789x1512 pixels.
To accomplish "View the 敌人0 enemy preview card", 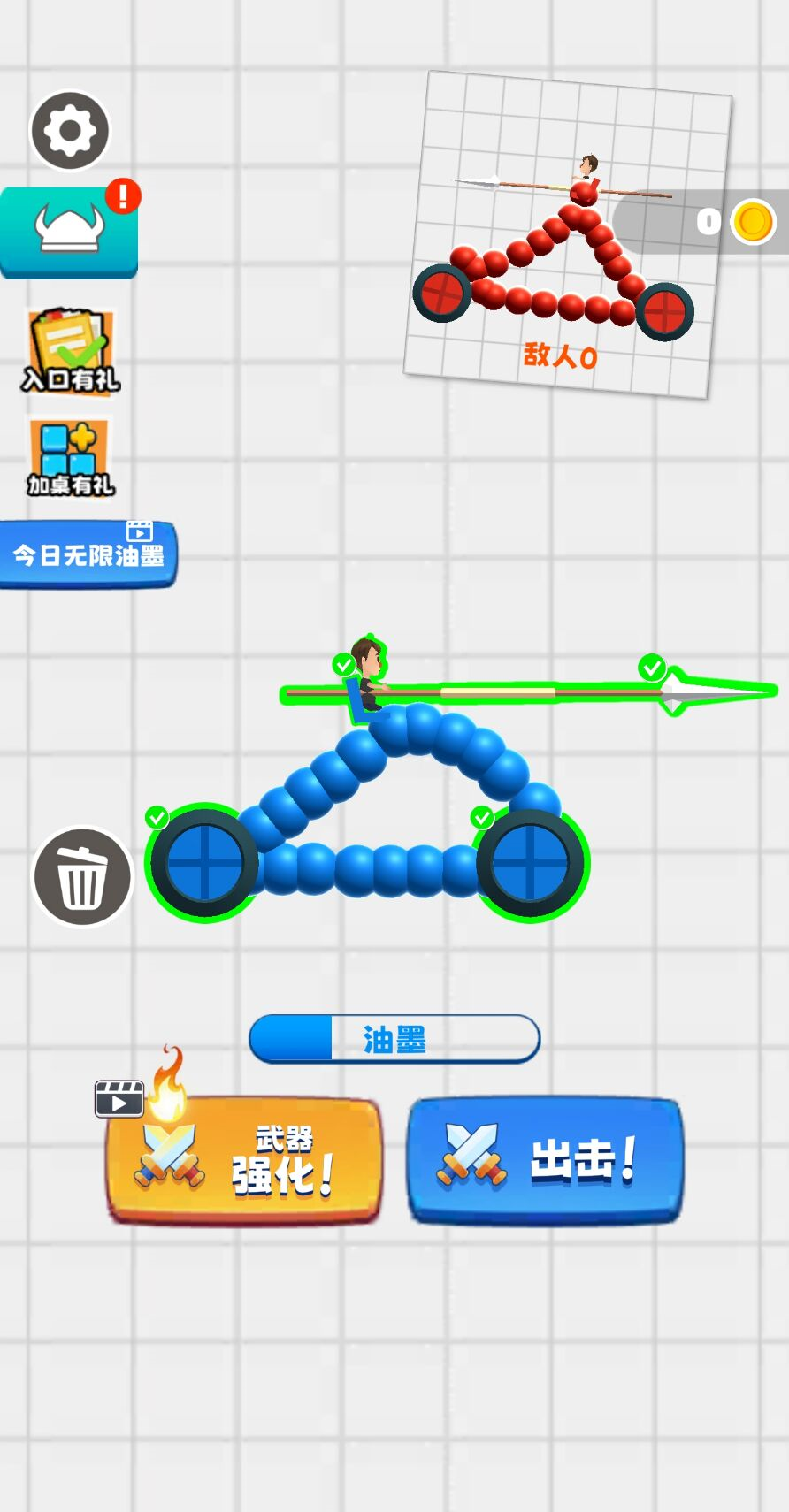I will [566, 234].
